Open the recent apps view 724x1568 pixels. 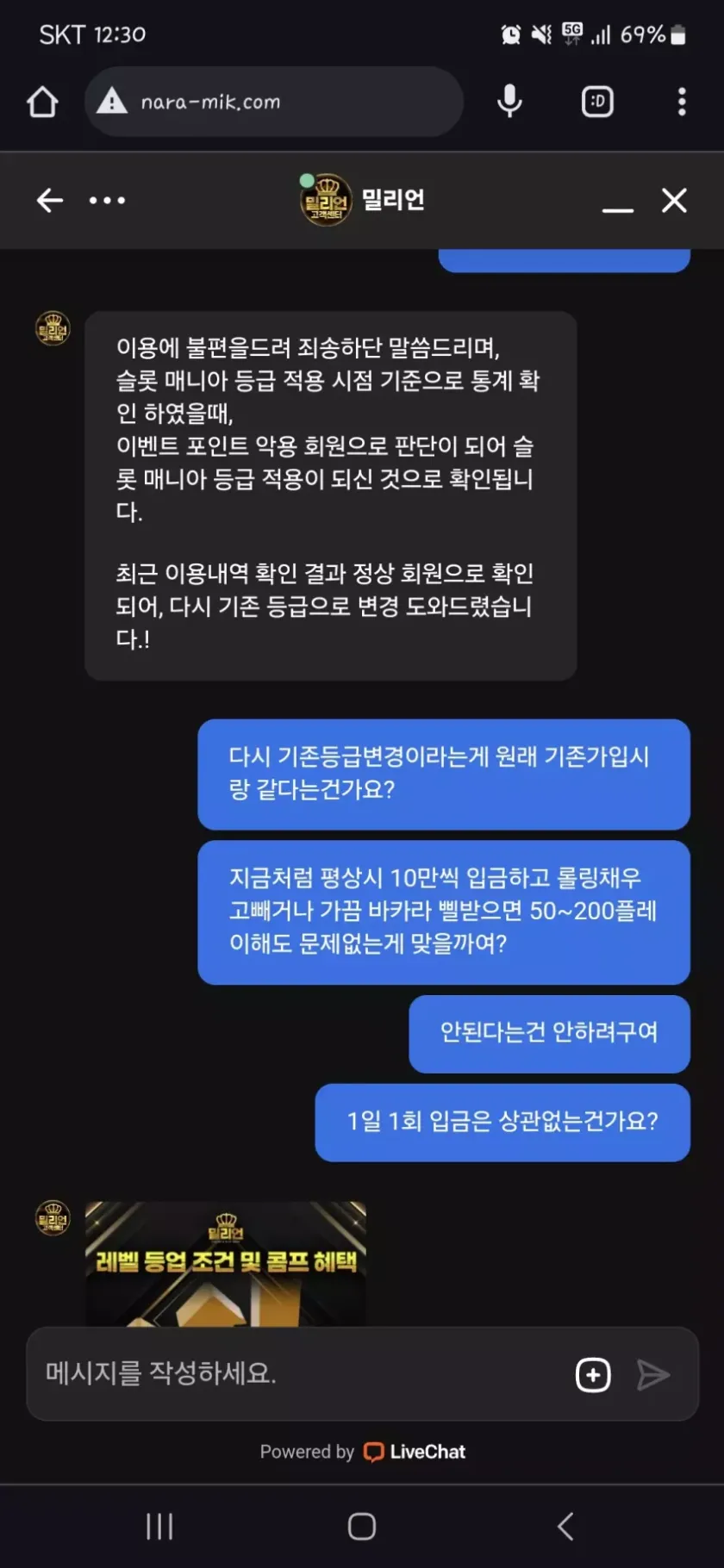click(159, 1526)
